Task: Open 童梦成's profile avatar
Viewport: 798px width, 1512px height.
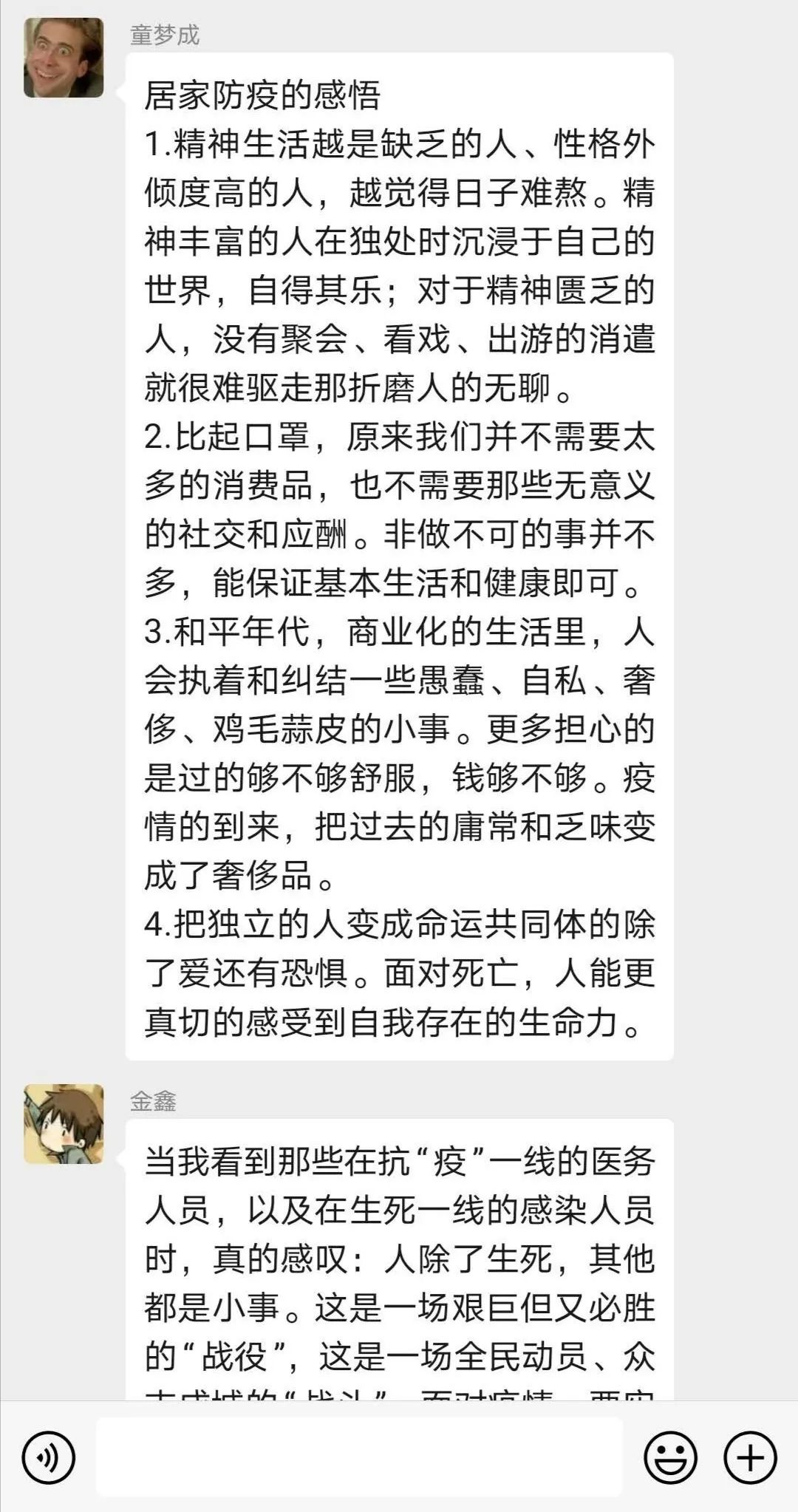Action: (64, 58)
